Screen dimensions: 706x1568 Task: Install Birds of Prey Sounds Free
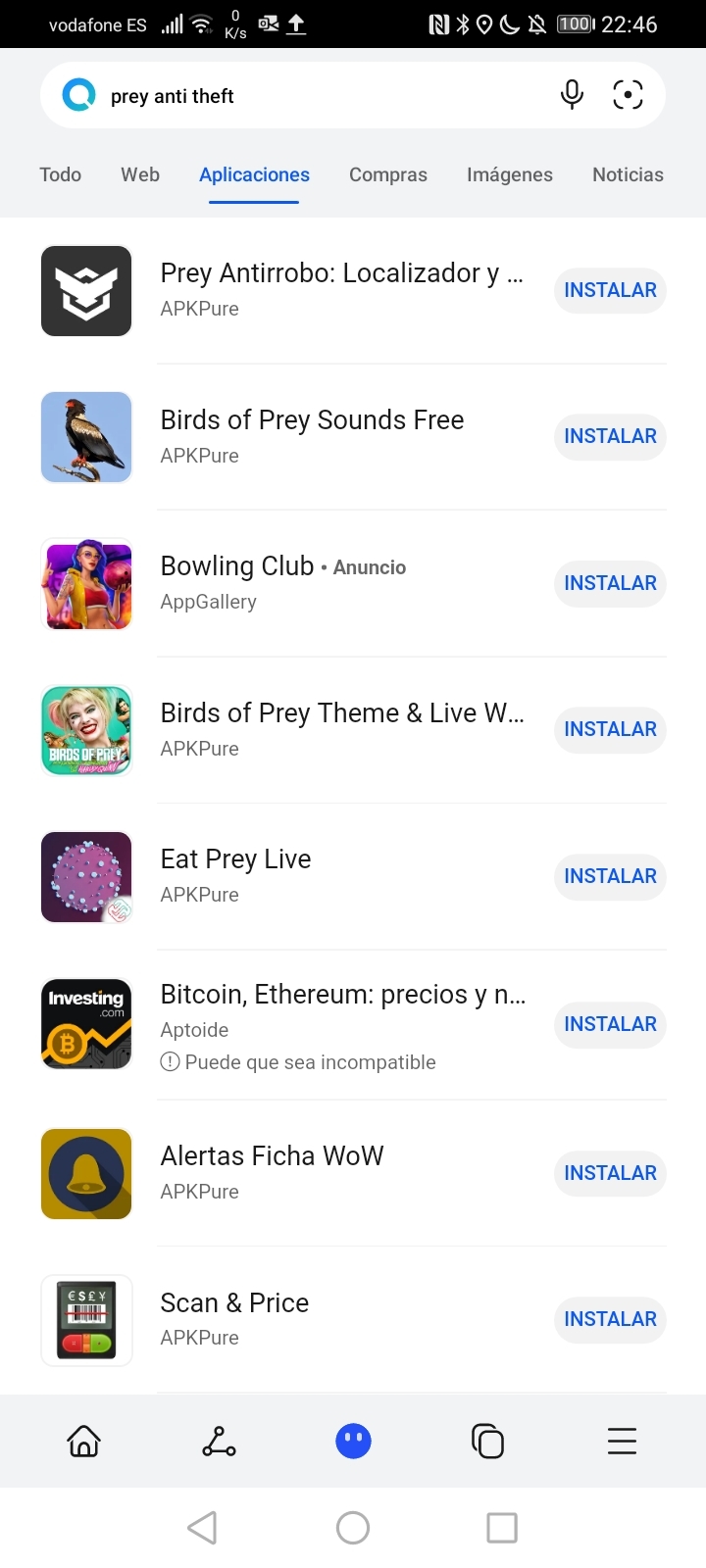click(610, 436)
